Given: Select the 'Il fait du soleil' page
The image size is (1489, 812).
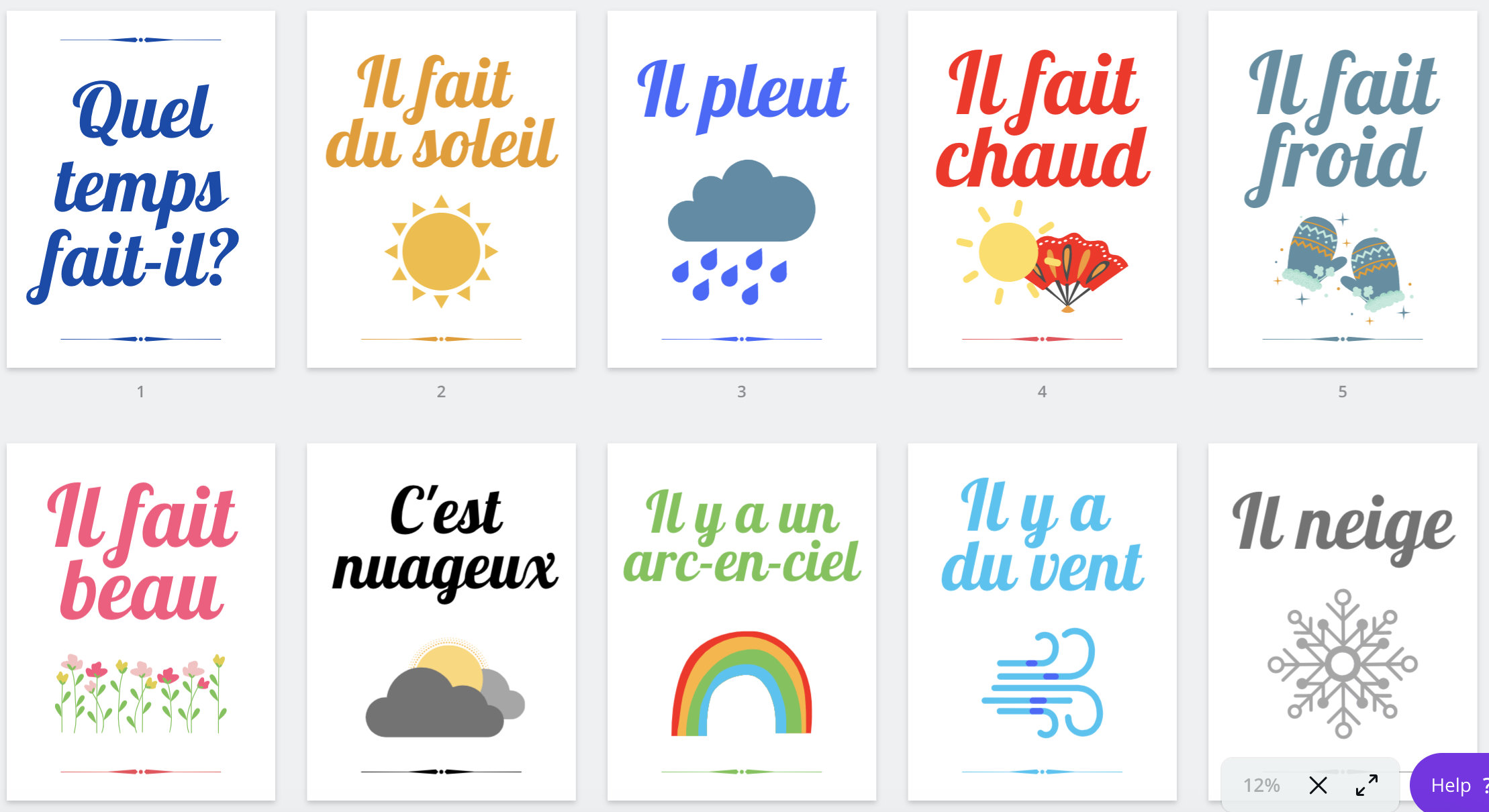Looking at the screenshot, I should (441, 189).
